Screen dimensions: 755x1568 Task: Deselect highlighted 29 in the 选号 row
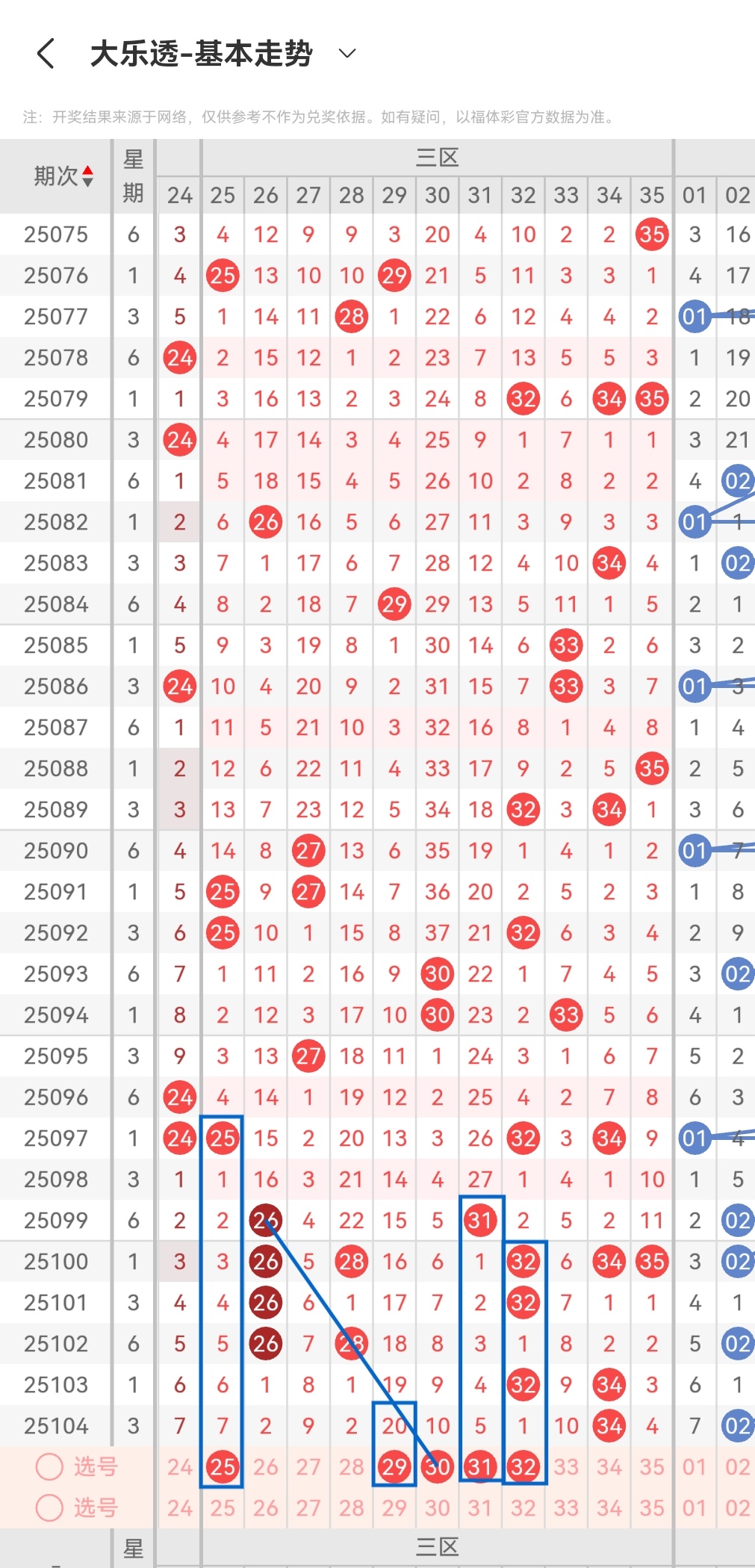[394, 1466]
